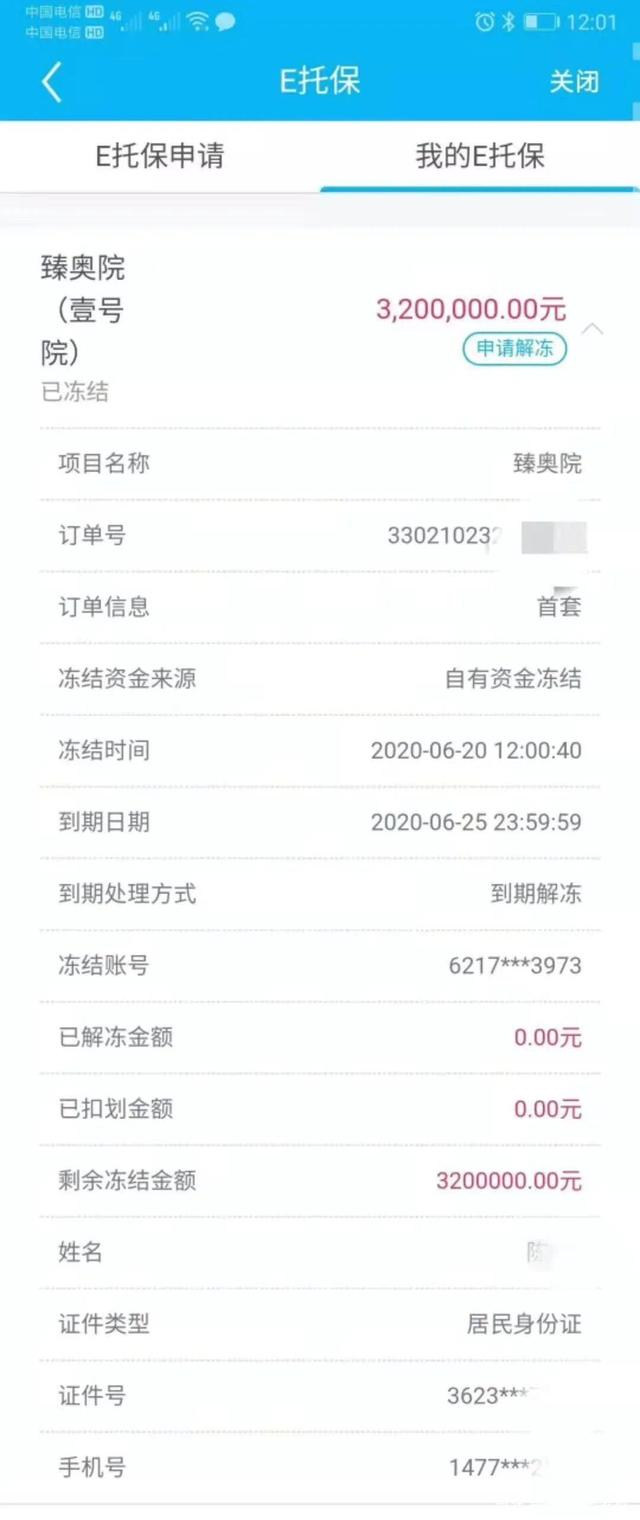Tap the 申请解冻 button
Screen dimensions: 640x1520
tap(514, 348)
